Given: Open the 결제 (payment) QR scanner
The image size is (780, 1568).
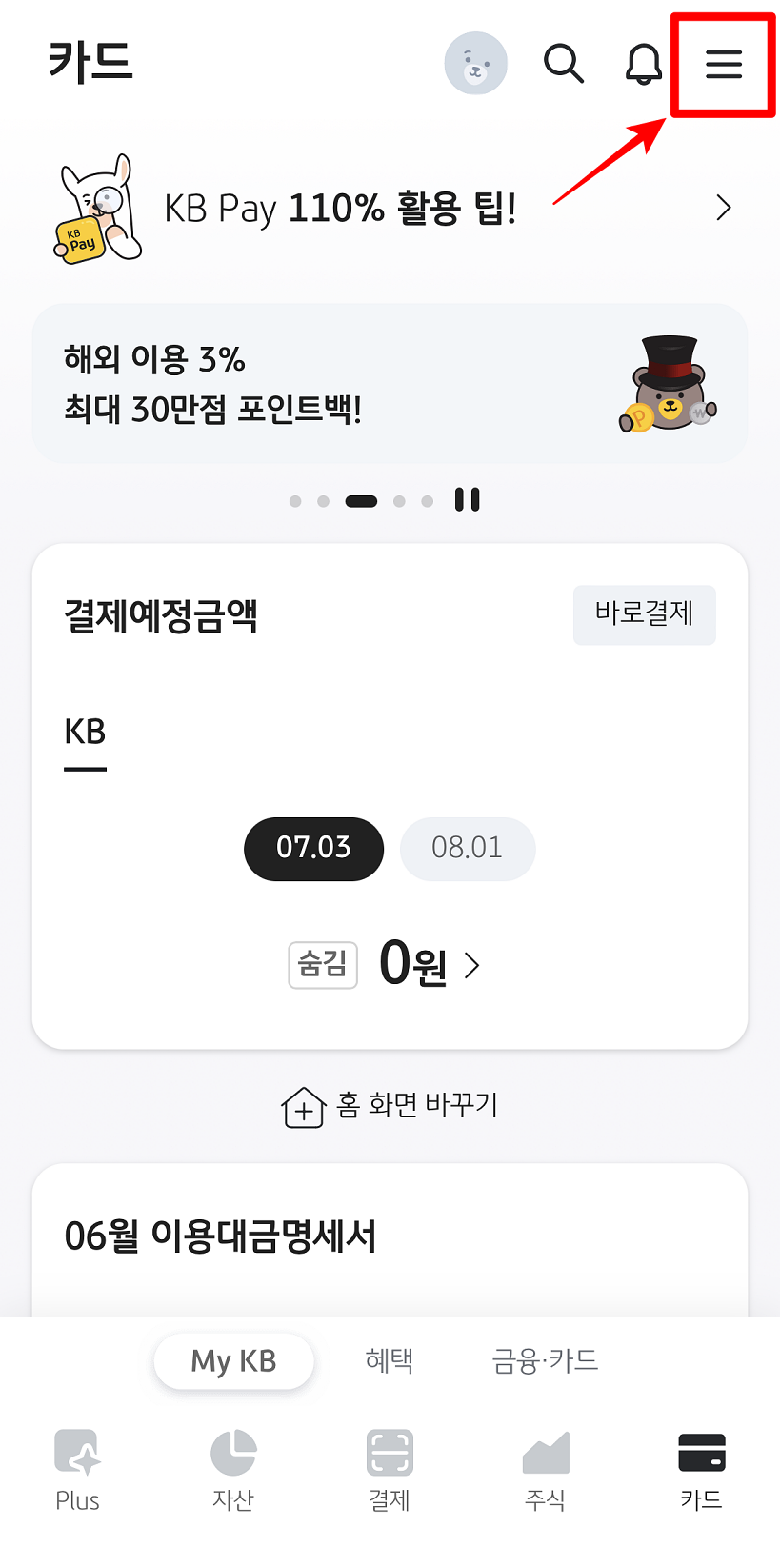Looking at the screenshot, I should [390, 1467].
